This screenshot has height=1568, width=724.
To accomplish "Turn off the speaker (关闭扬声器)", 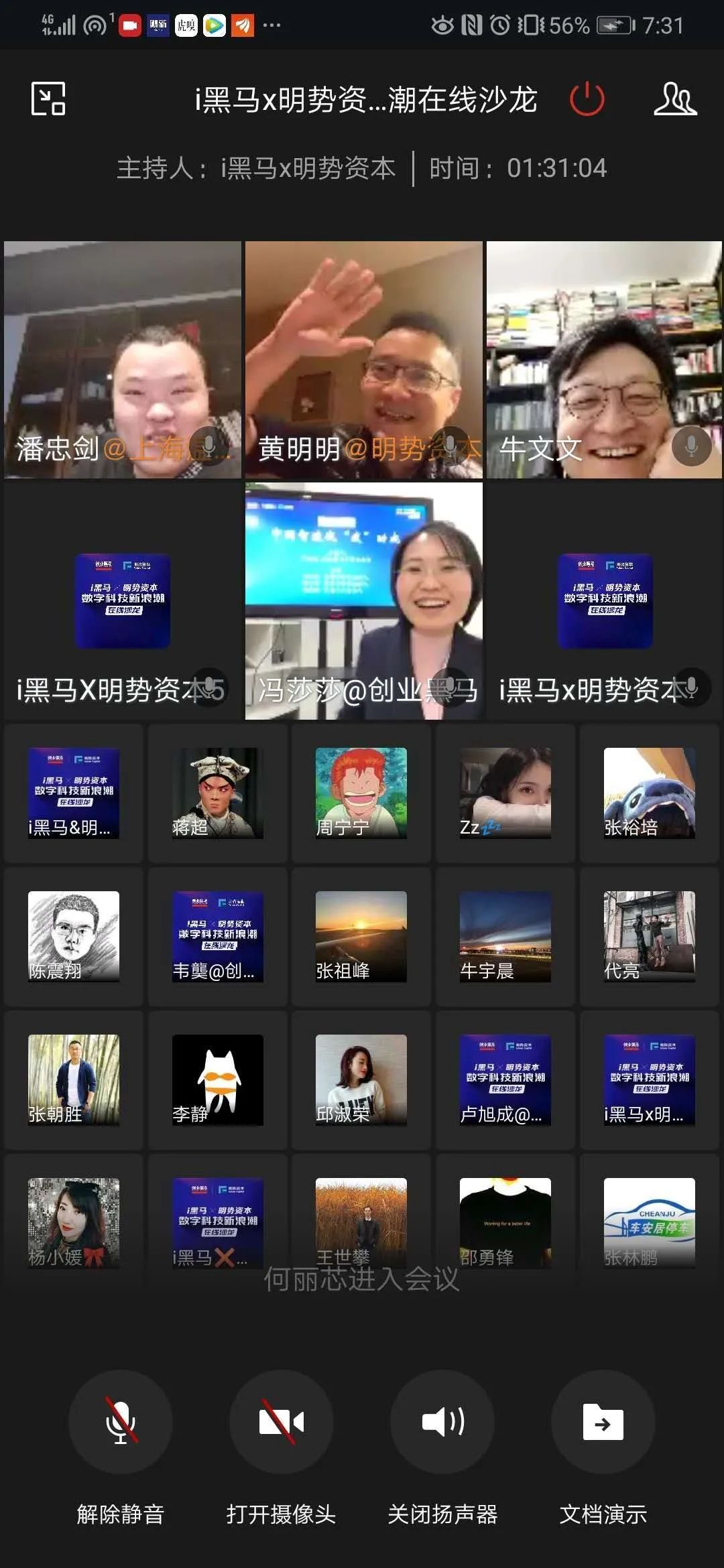I will click(442, 1422).
